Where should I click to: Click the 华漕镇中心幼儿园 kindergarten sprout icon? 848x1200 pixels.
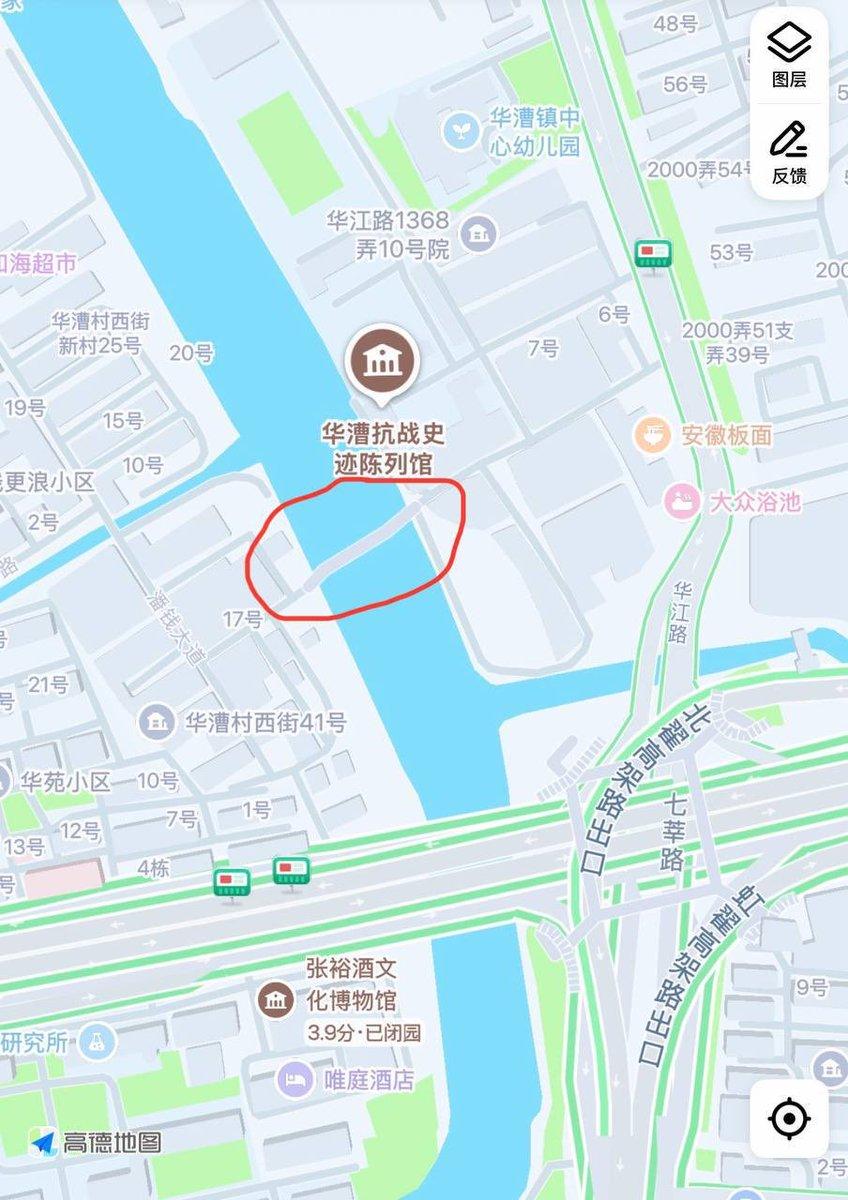pyautogui.click(x=460, y=131)
